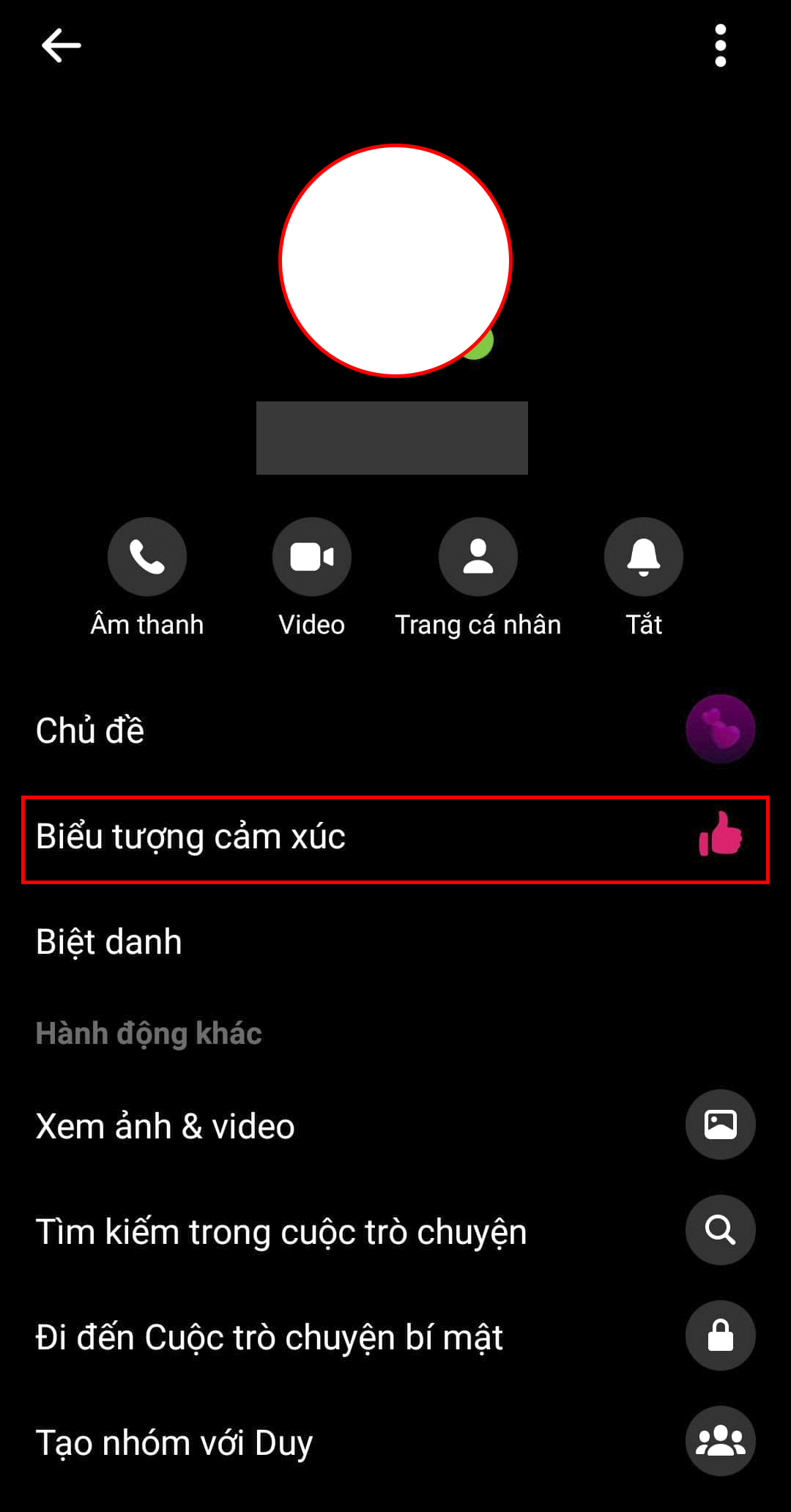Start a Video call

(x=312, y=557)
